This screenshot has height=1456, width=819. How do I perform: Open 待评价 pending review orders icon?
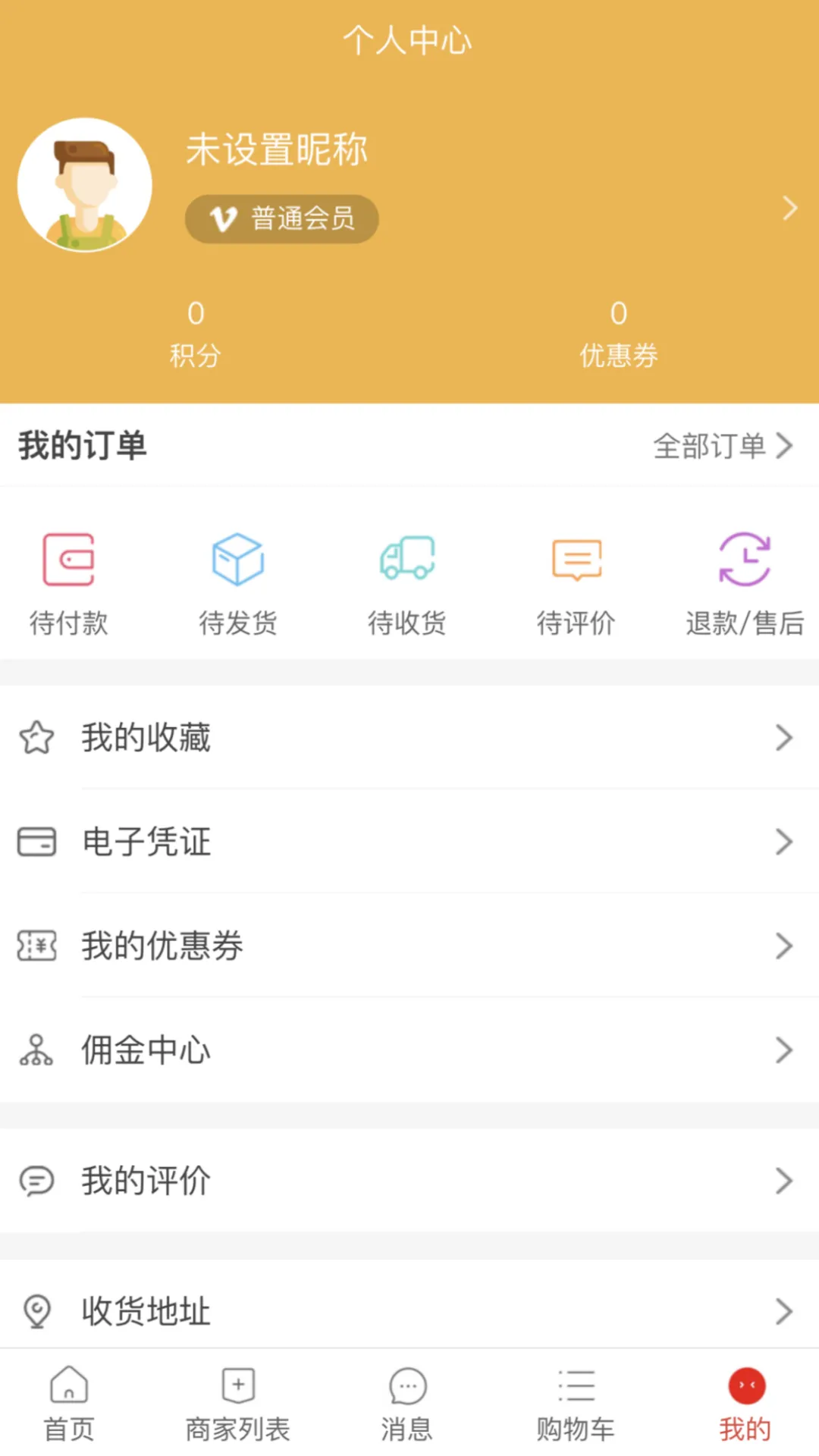(x=576, y=559)
